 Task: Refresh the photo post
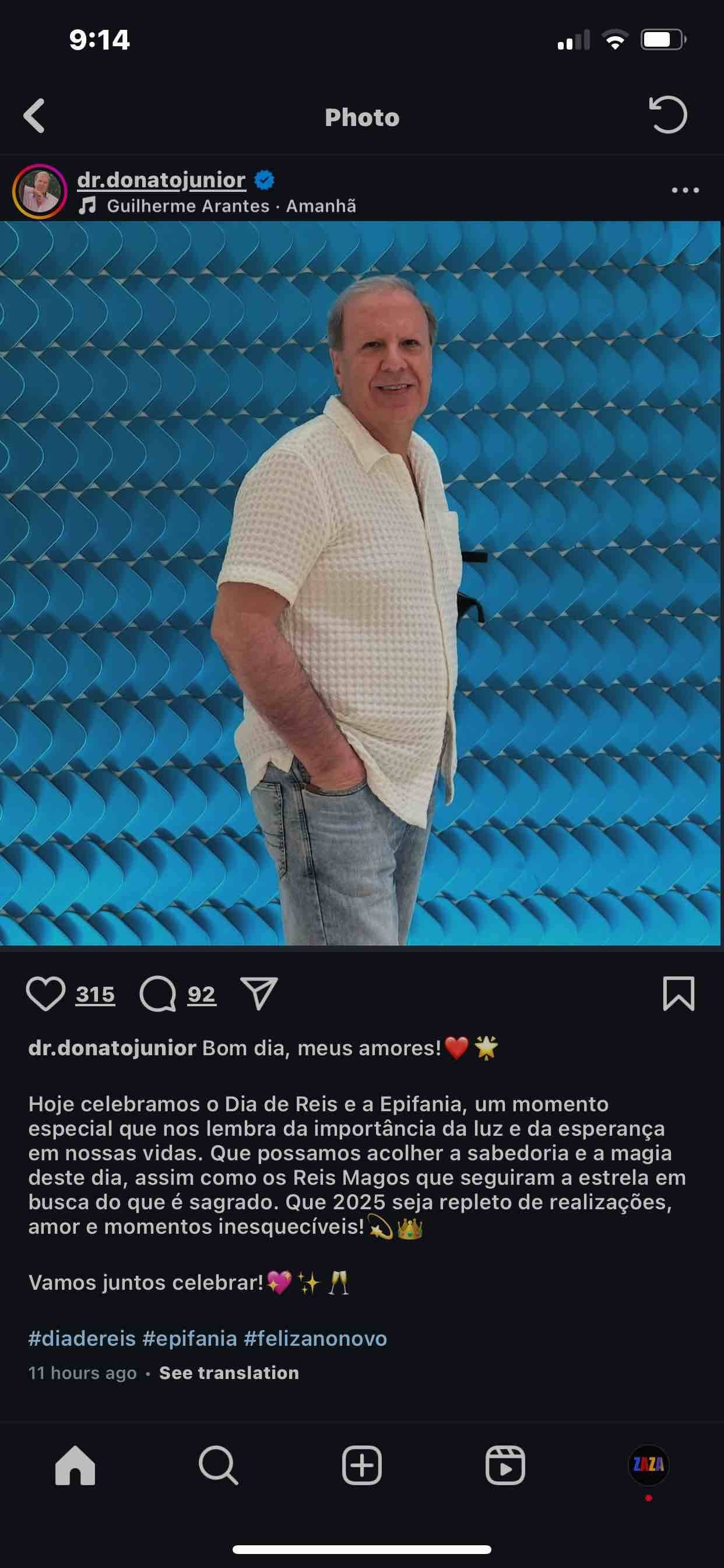[x=668, y=114]
